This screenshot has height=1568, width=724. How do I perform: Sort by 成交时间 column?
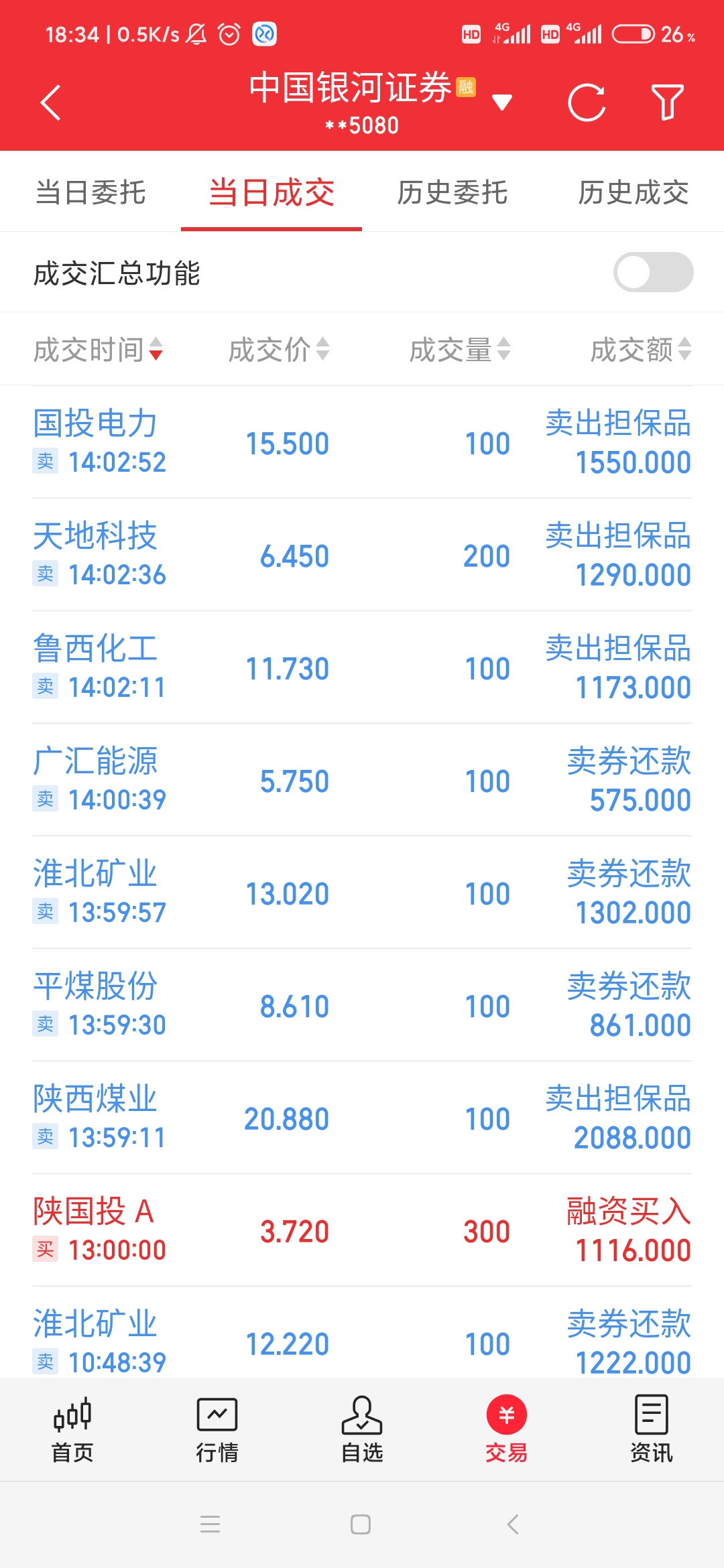[98, 349]
